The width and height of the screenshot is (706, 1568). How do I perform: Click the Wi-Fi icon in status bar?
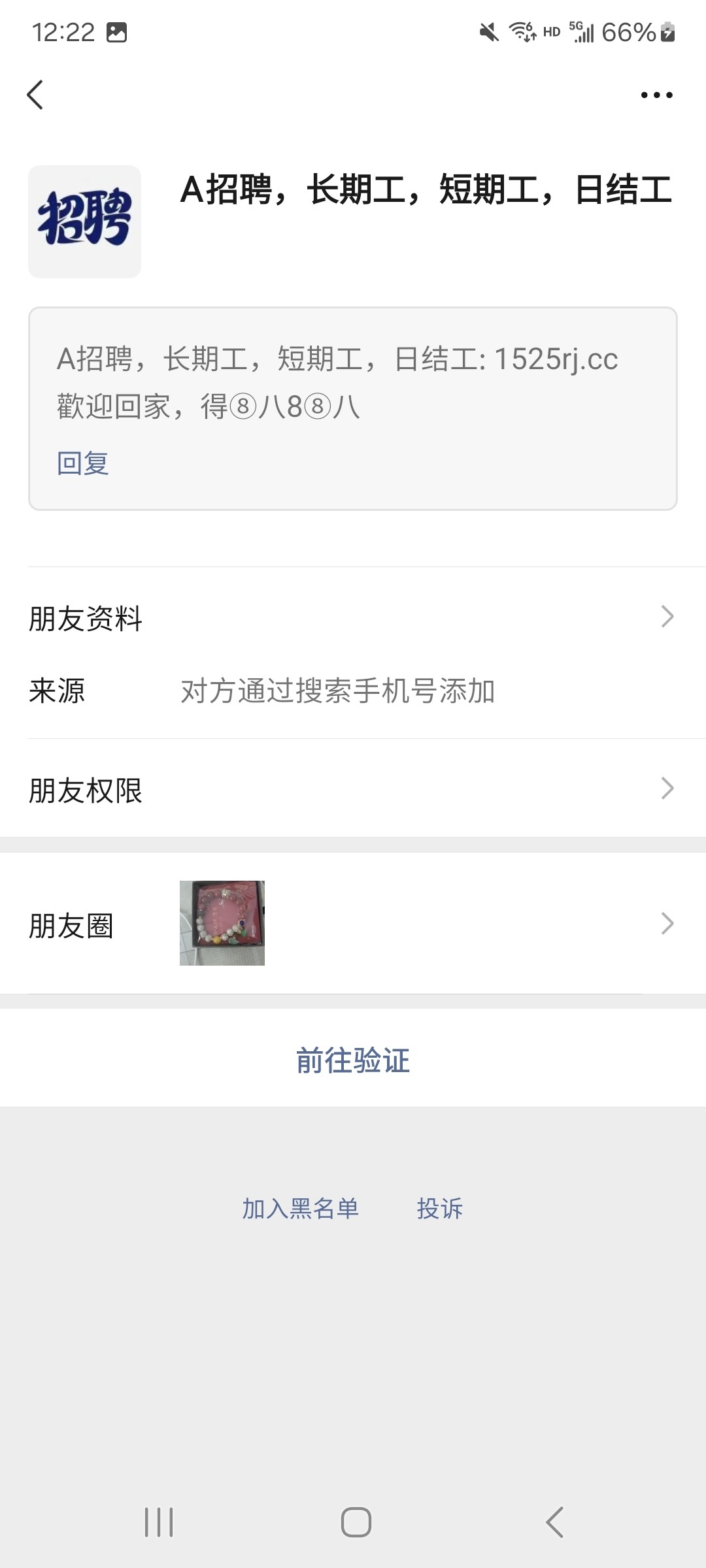(x=522, y=31)
